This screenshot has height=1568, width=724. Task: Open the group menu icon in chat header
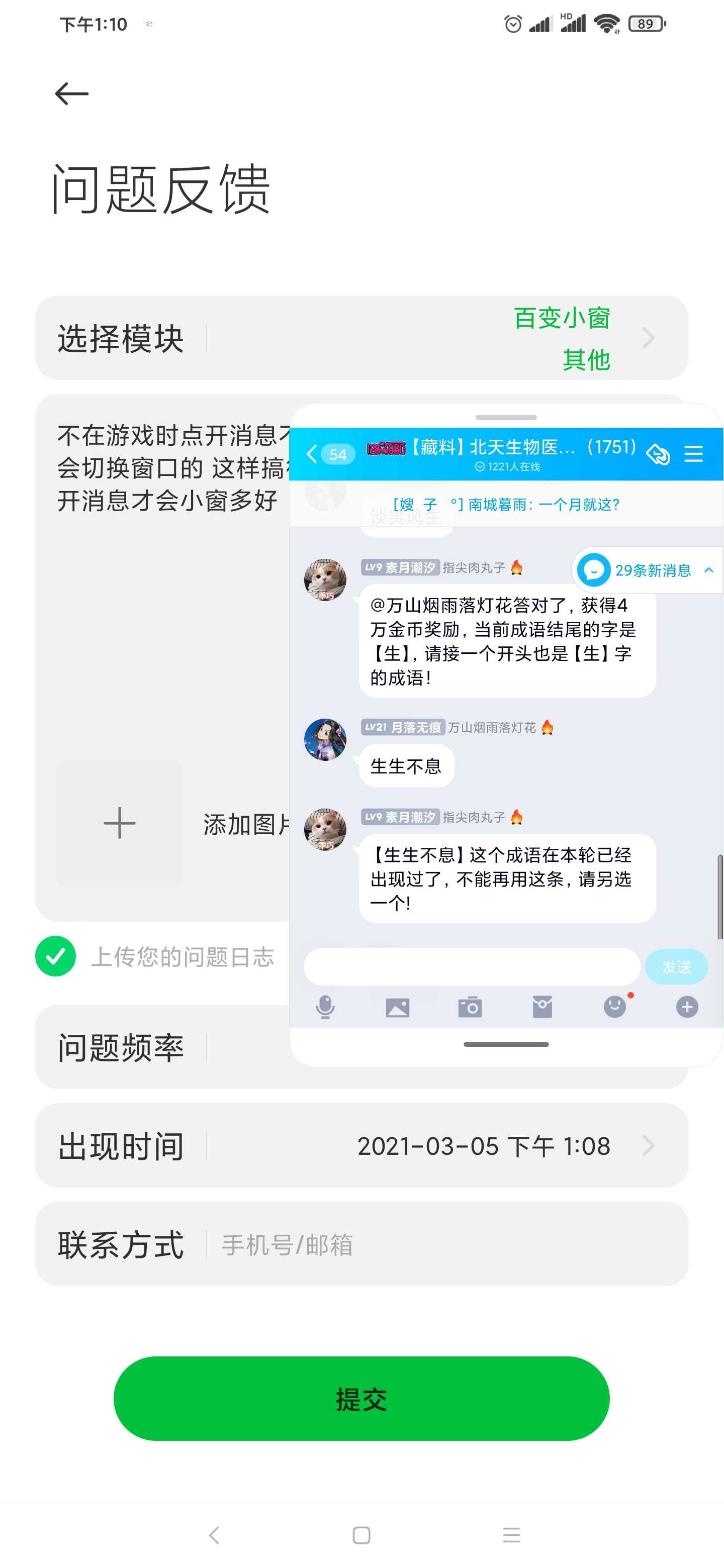click(693, 454)
